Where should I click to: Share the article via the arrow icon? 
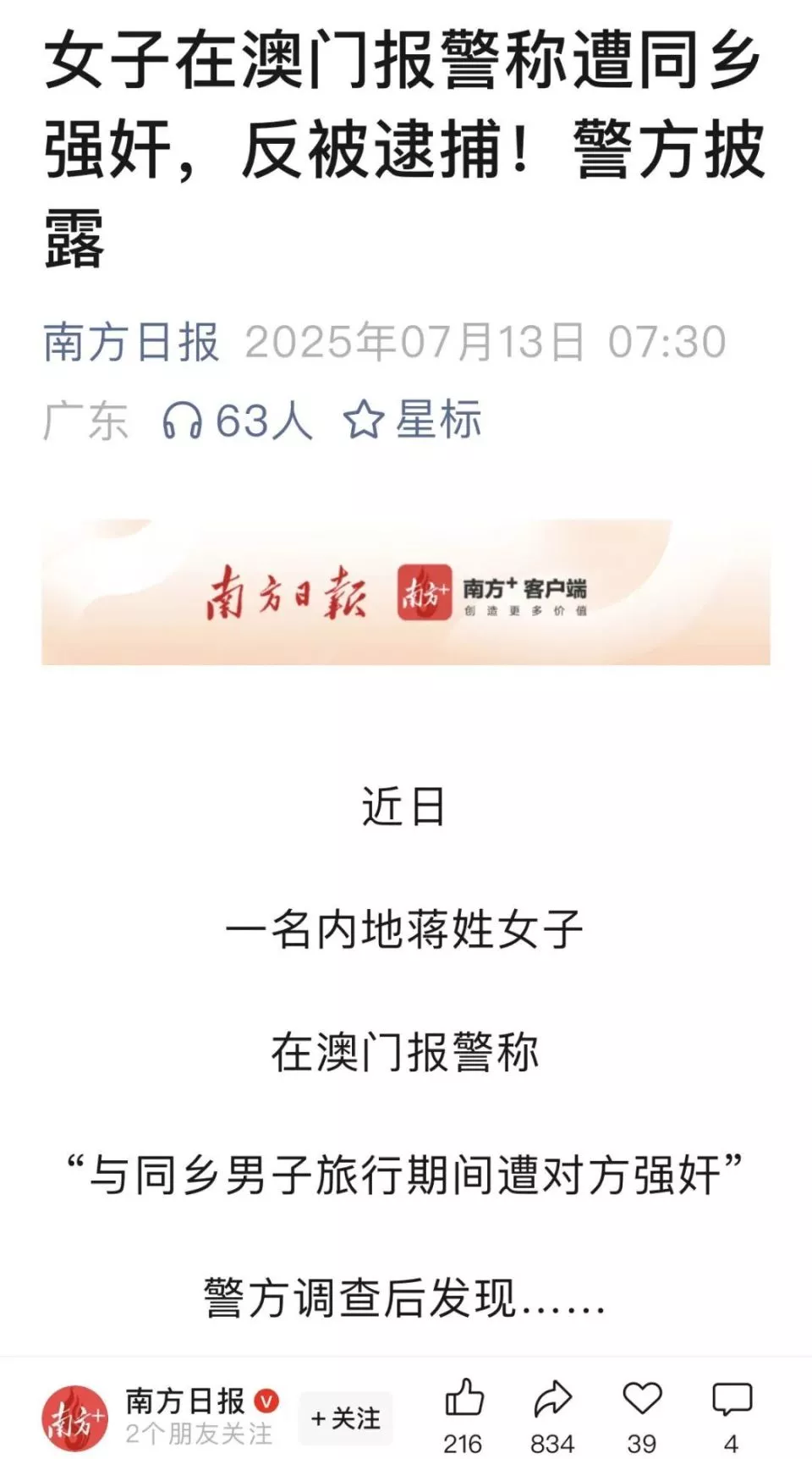coord(552,1398)
